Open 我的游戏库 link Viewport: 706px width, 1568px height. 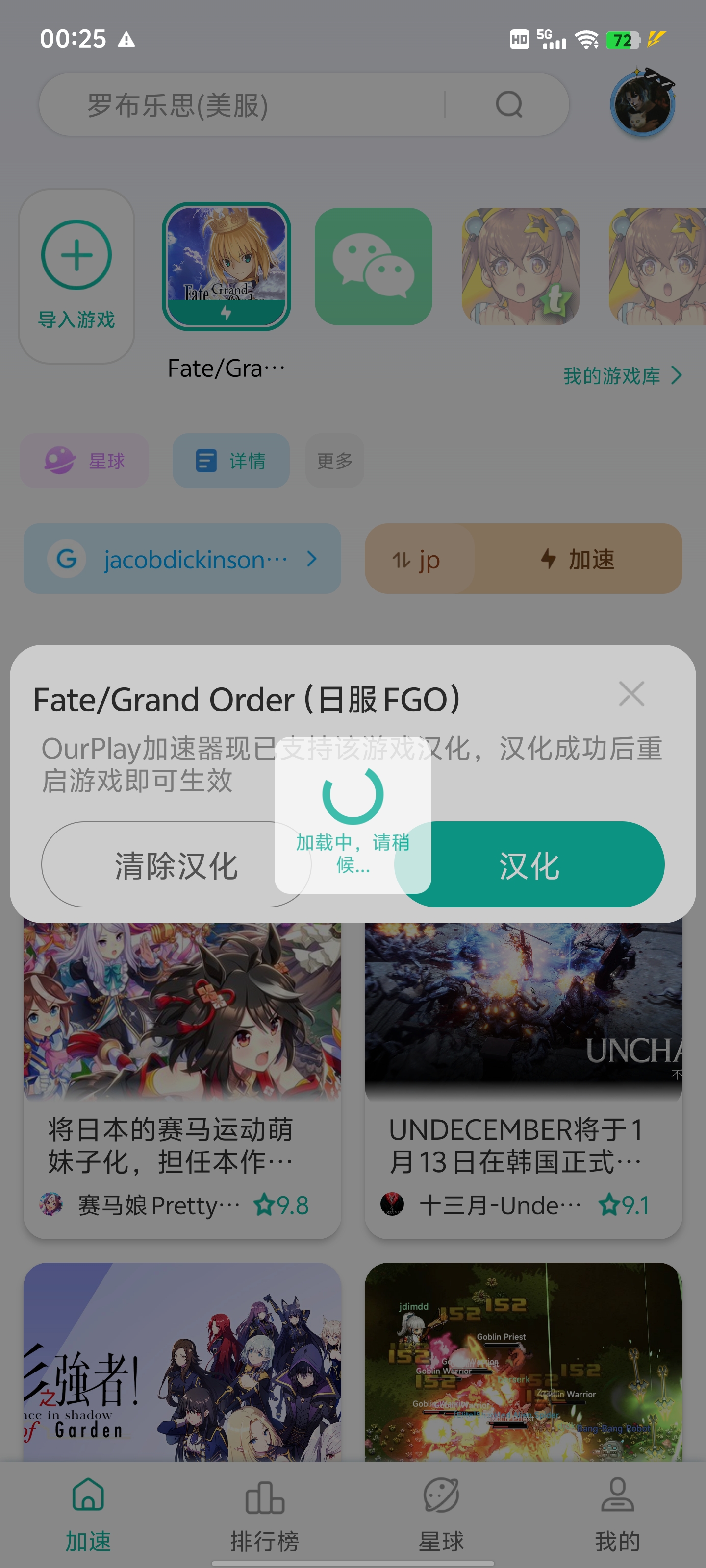click(x=621, y=375)
